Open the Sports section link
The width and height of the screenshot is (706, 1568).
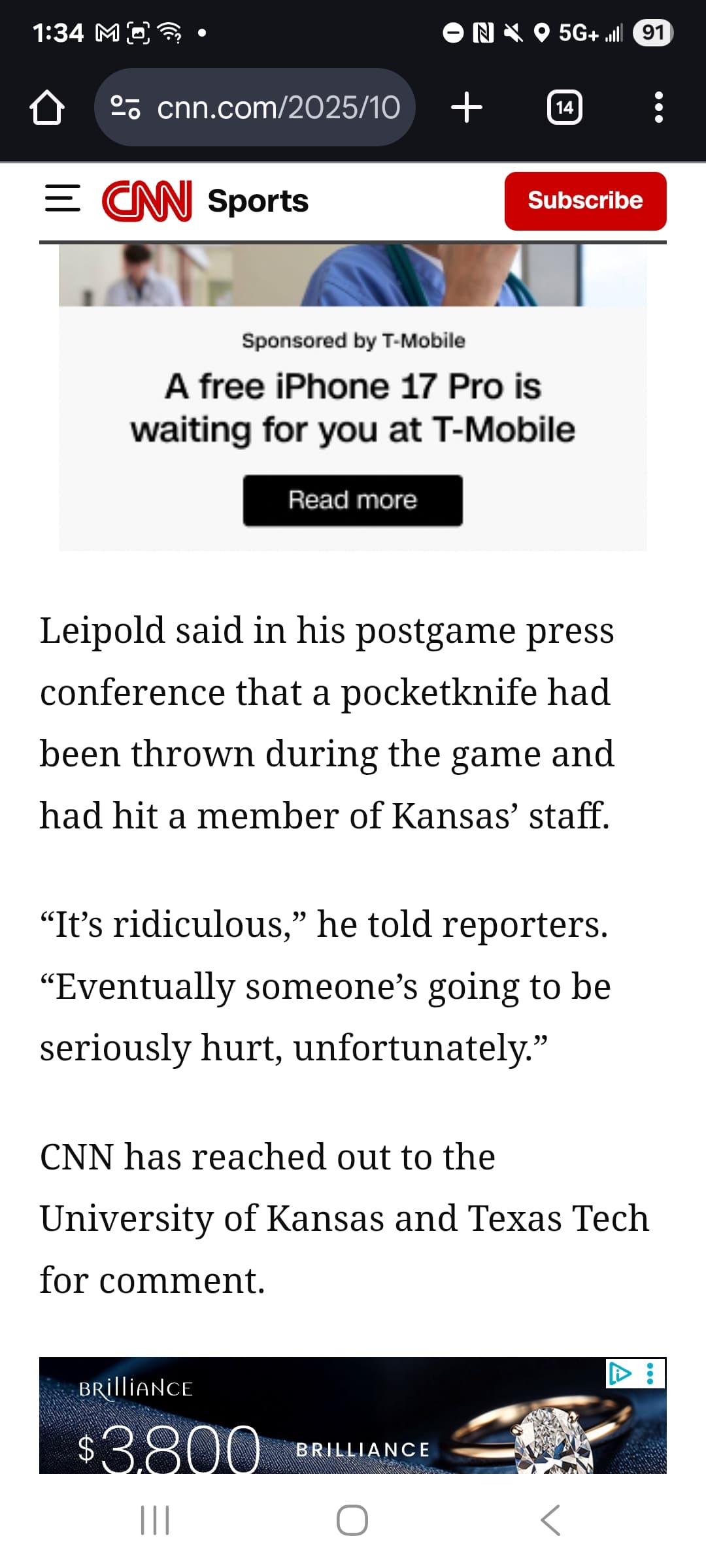tap(258, 201)
